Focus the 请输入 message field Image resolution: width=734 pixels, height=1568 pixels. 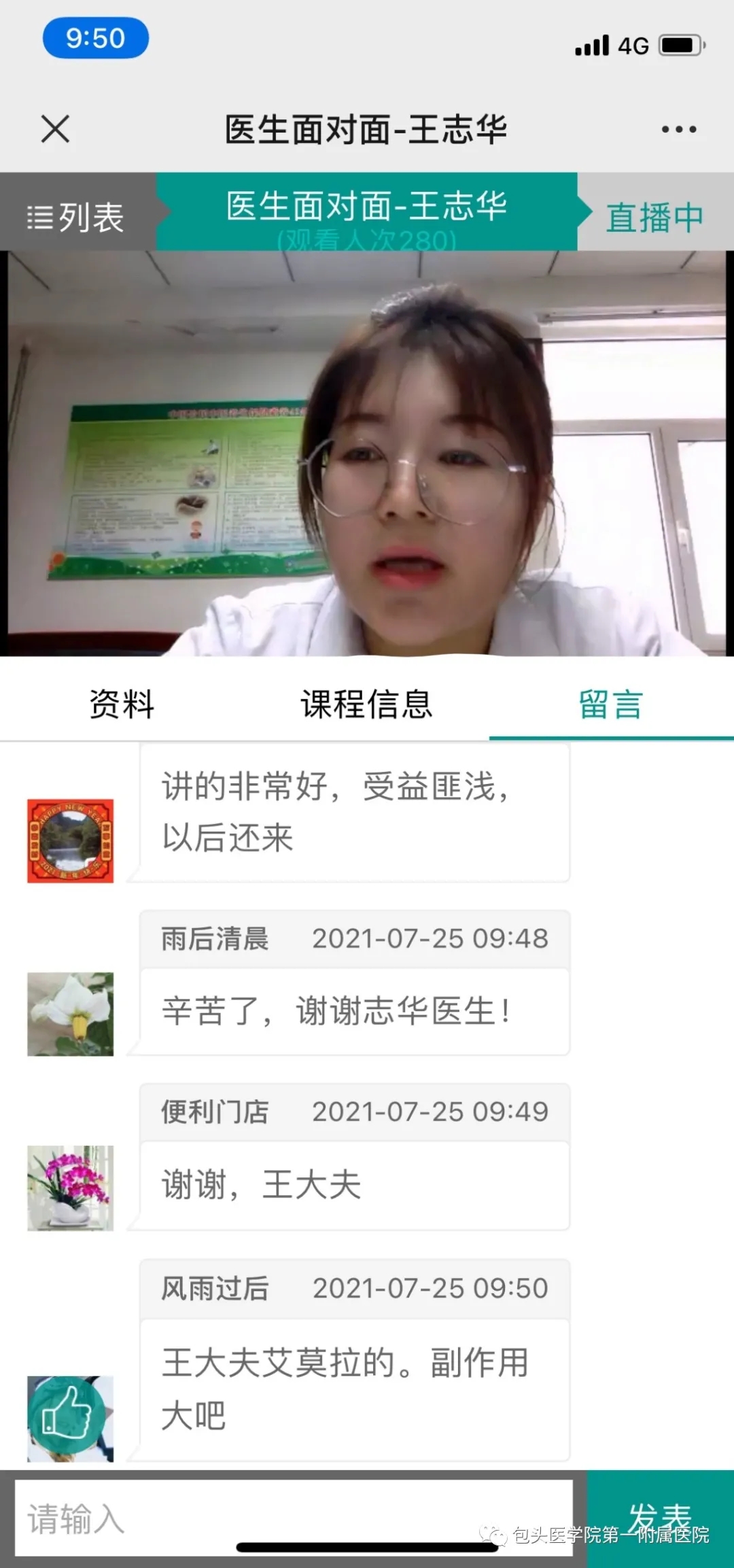tap(292, 1518)
